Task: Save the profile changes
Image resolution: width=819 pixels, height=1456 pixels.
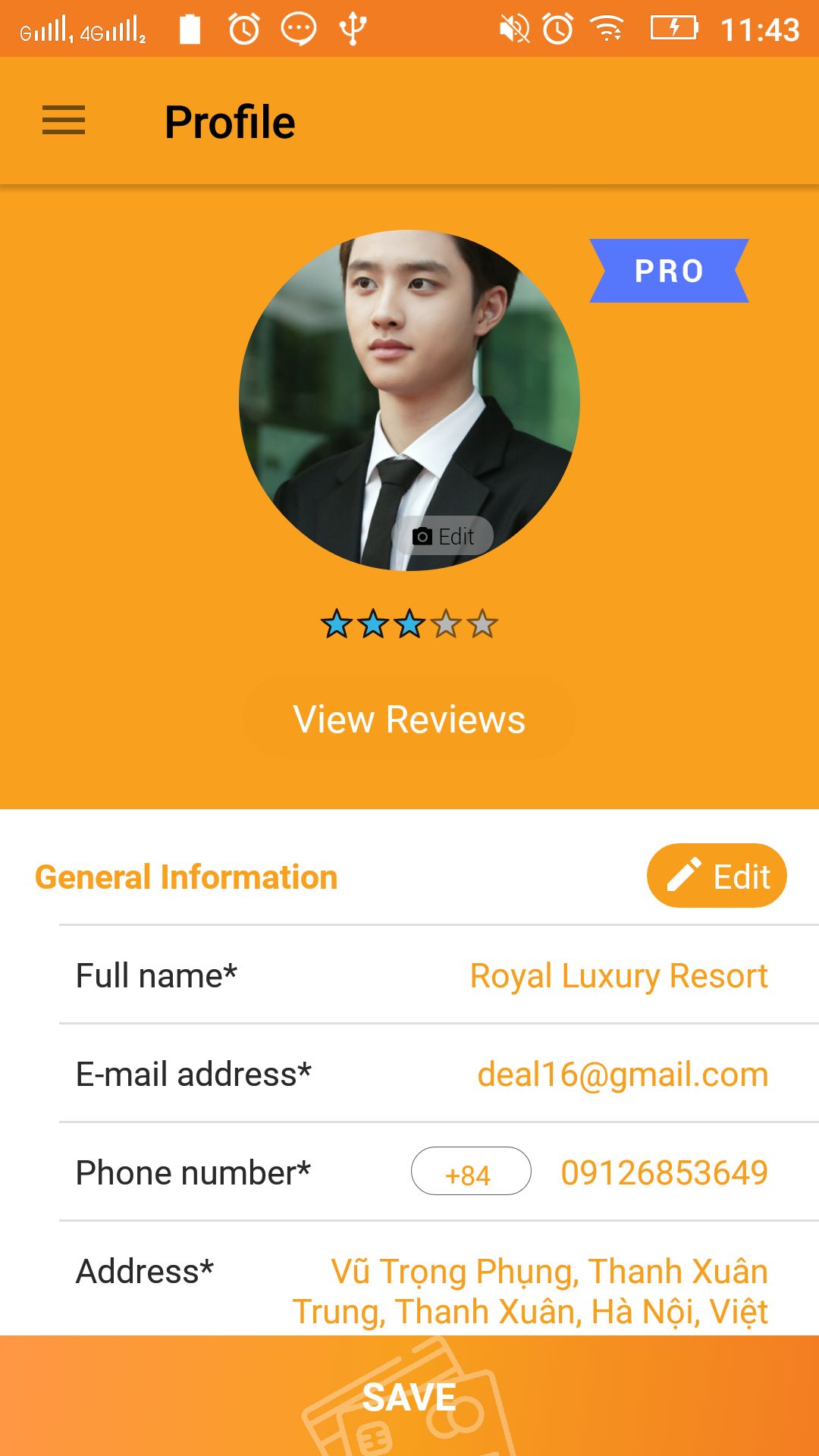Action: click(x=409, y=1396)
